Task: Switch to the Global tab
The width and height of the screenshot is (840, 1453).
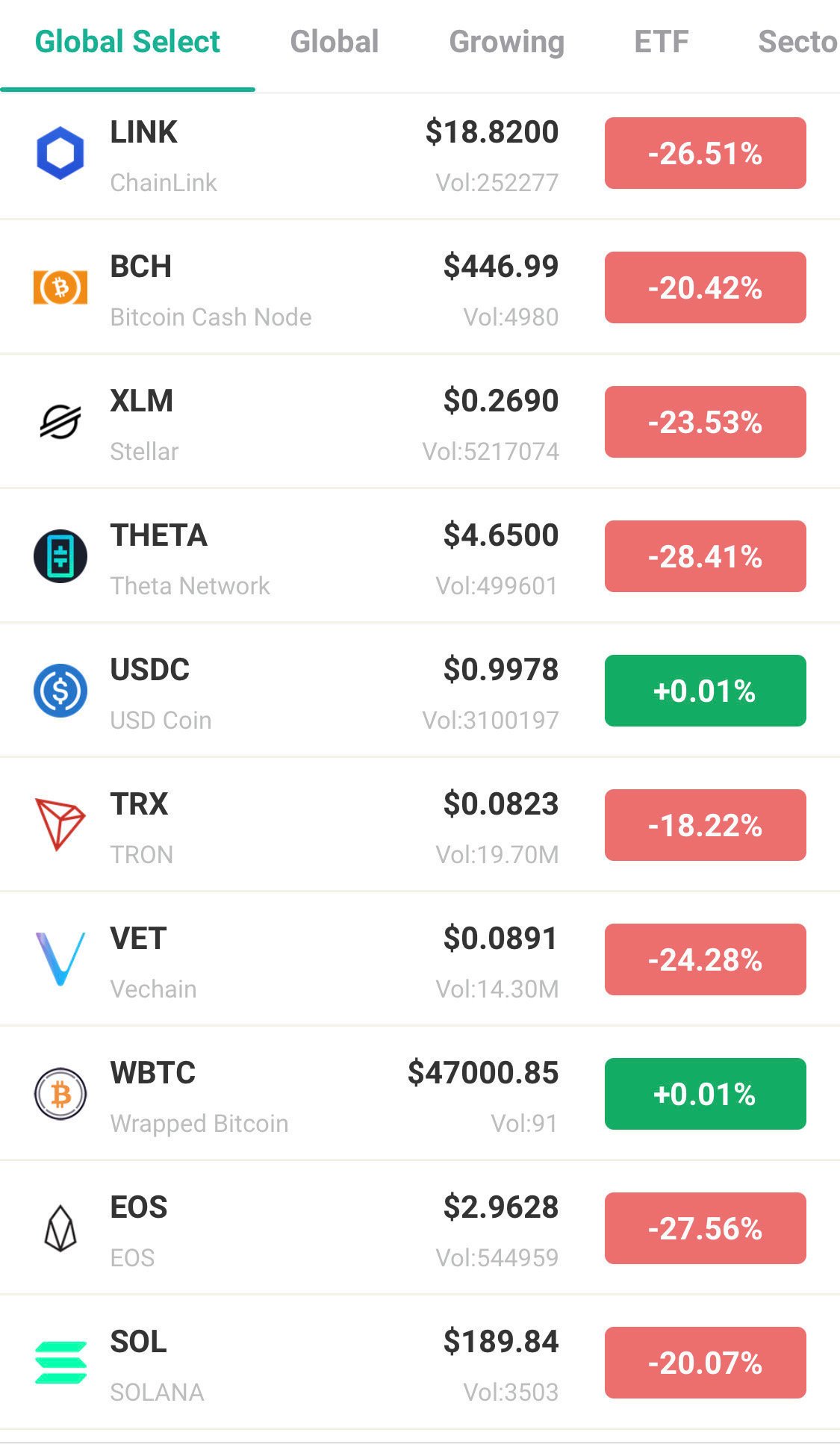Action: click(334, 42)
